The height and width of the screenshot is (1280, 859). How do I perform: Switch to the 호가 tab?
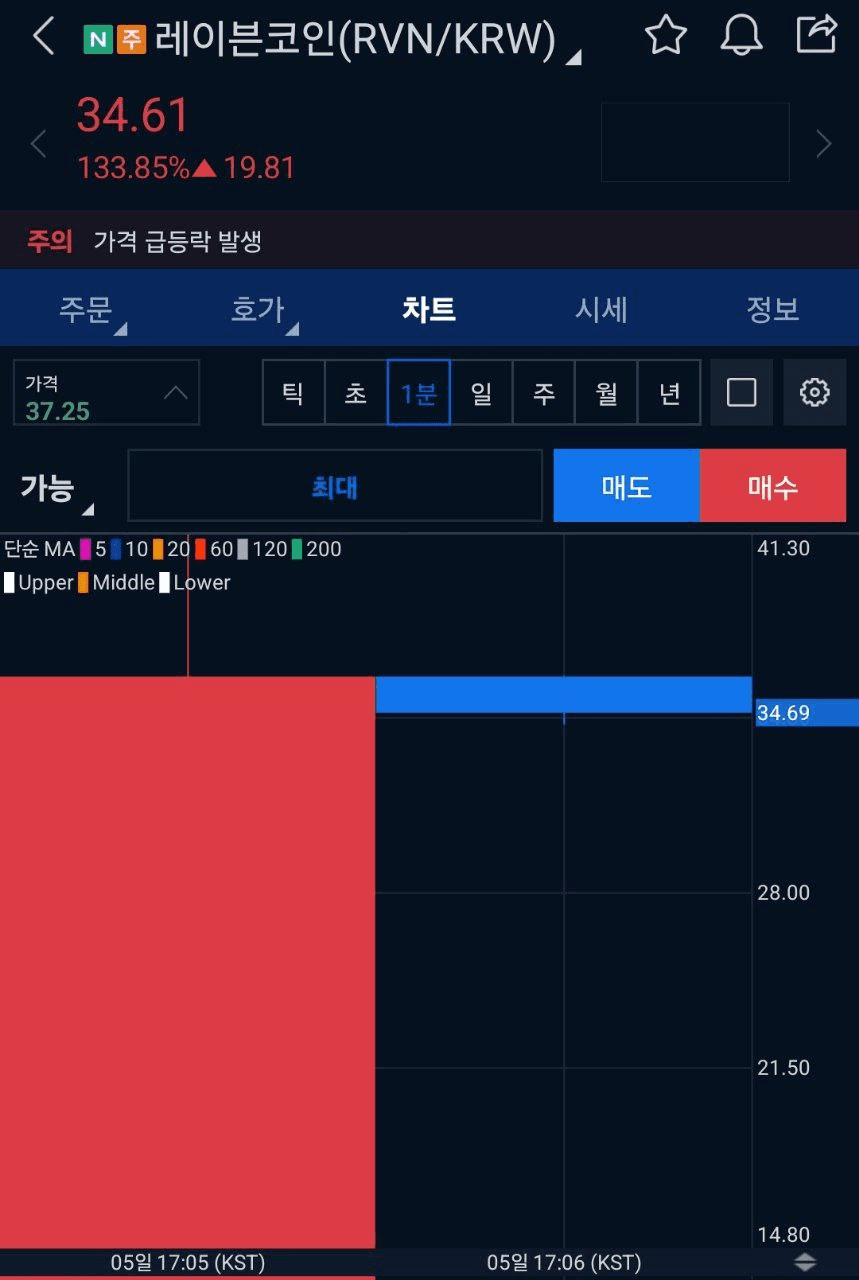point(259,309)
